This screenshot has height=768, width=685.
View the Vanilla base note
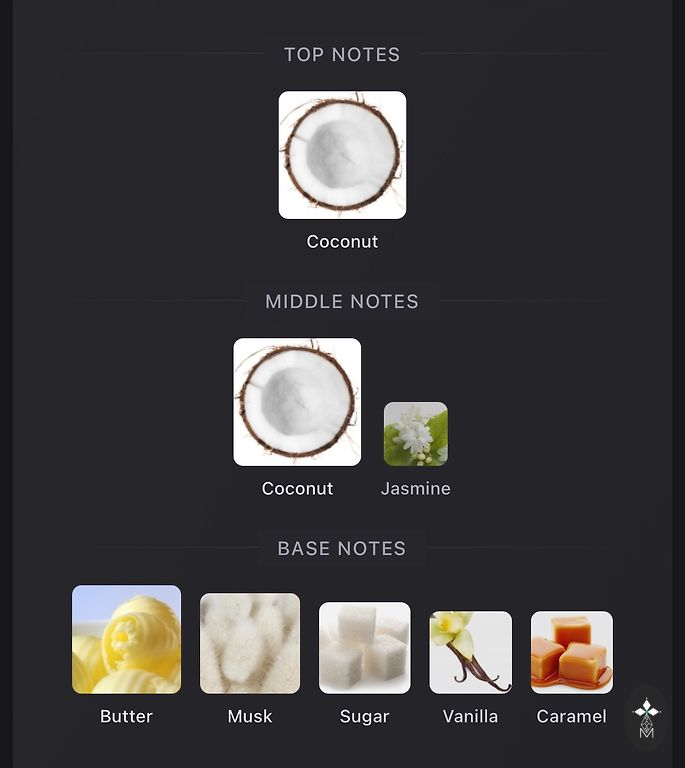(470, 652)
